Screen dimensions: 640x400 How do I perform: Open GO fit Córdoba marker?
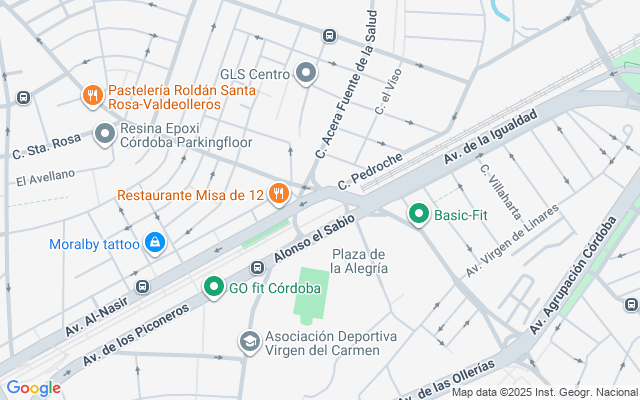click(x=214, y=288)
